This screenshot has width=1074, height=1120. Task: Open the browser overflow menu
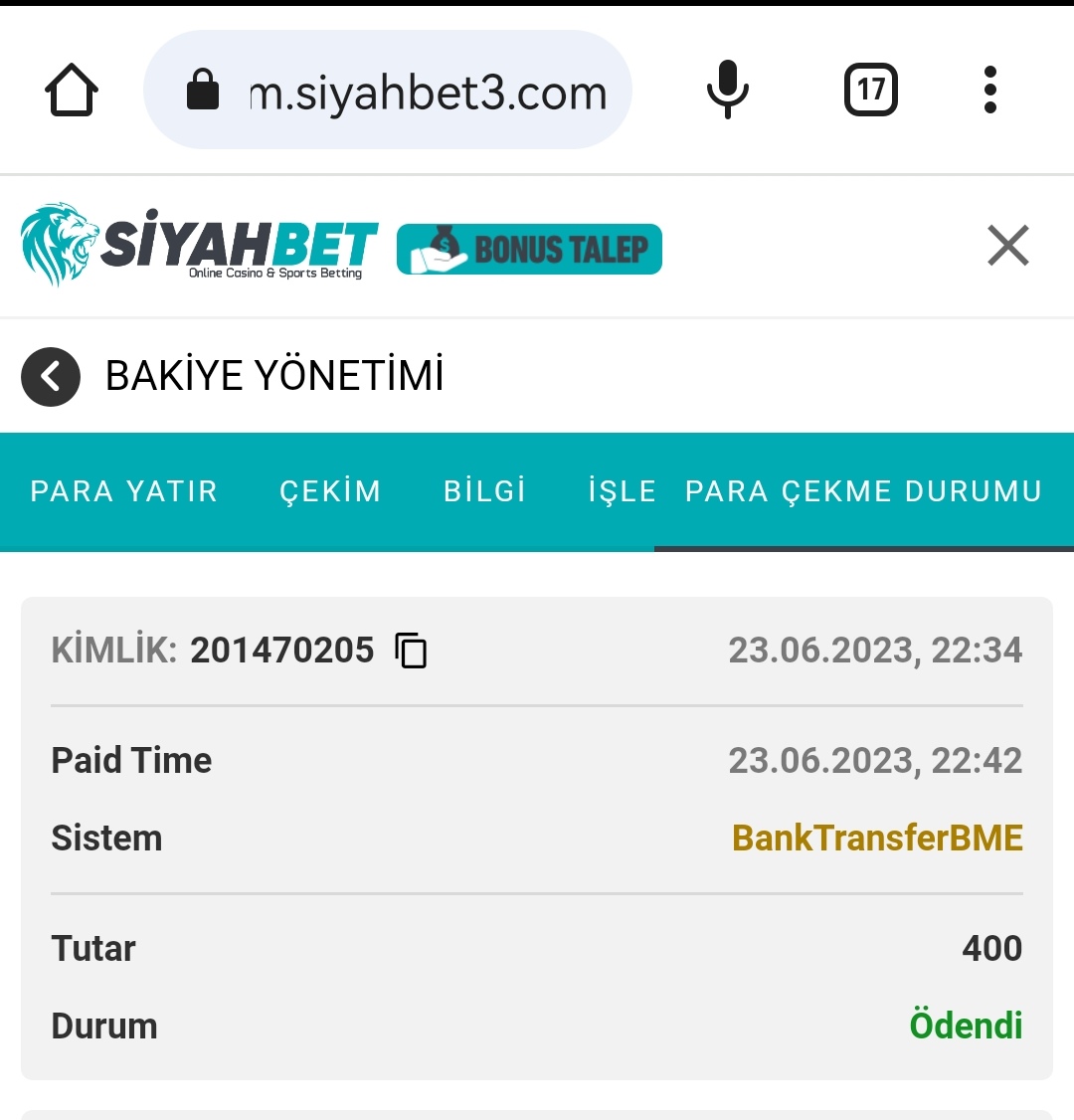tap(989, 91)
